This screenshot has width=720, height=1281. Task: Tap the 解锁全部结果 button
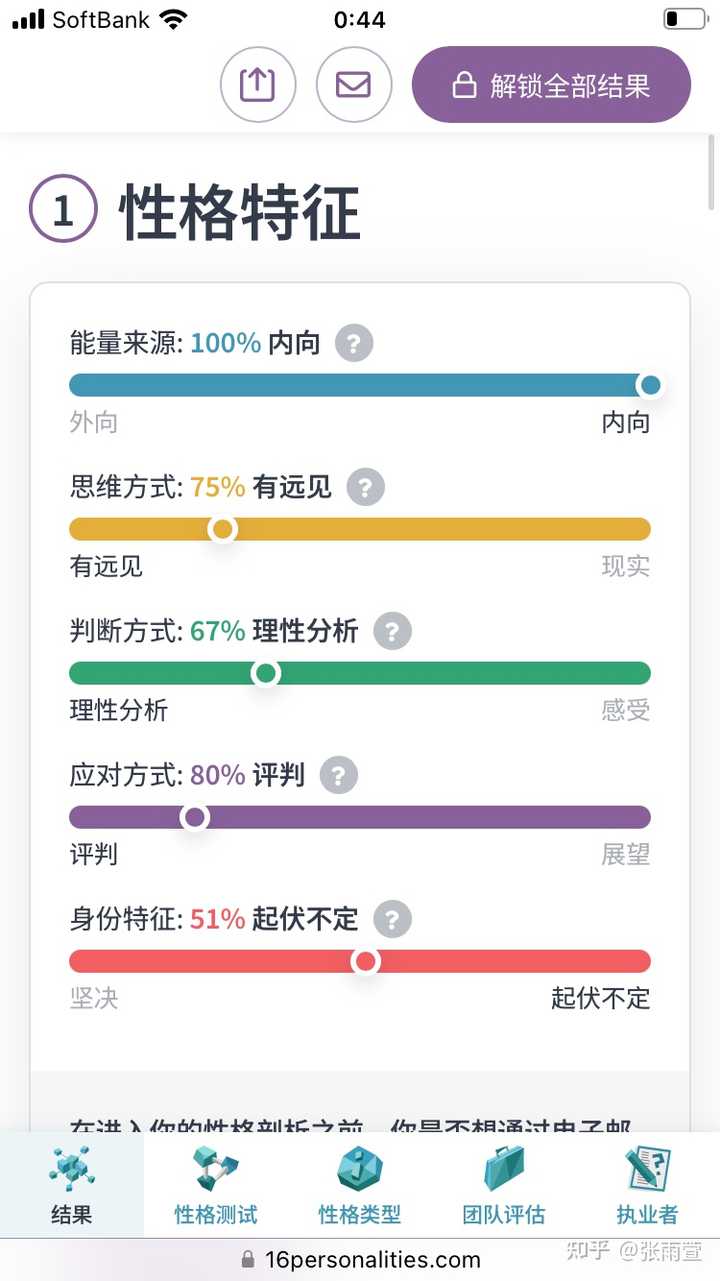coord(551,86)
